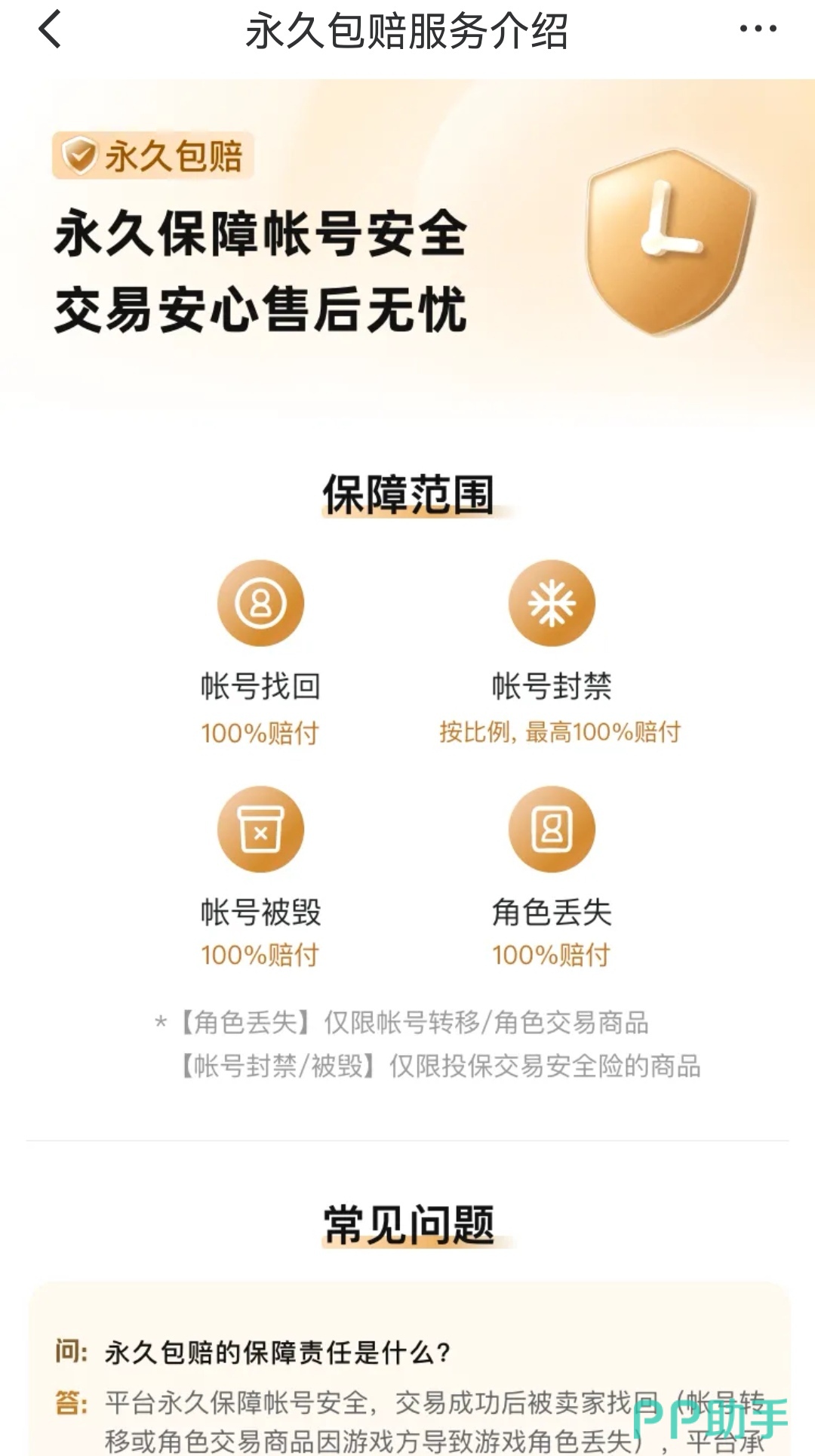The image size is (815, 1456).
Task: Tap the 100%赔付 text under 角色丢失
Action: click(552, 954)
